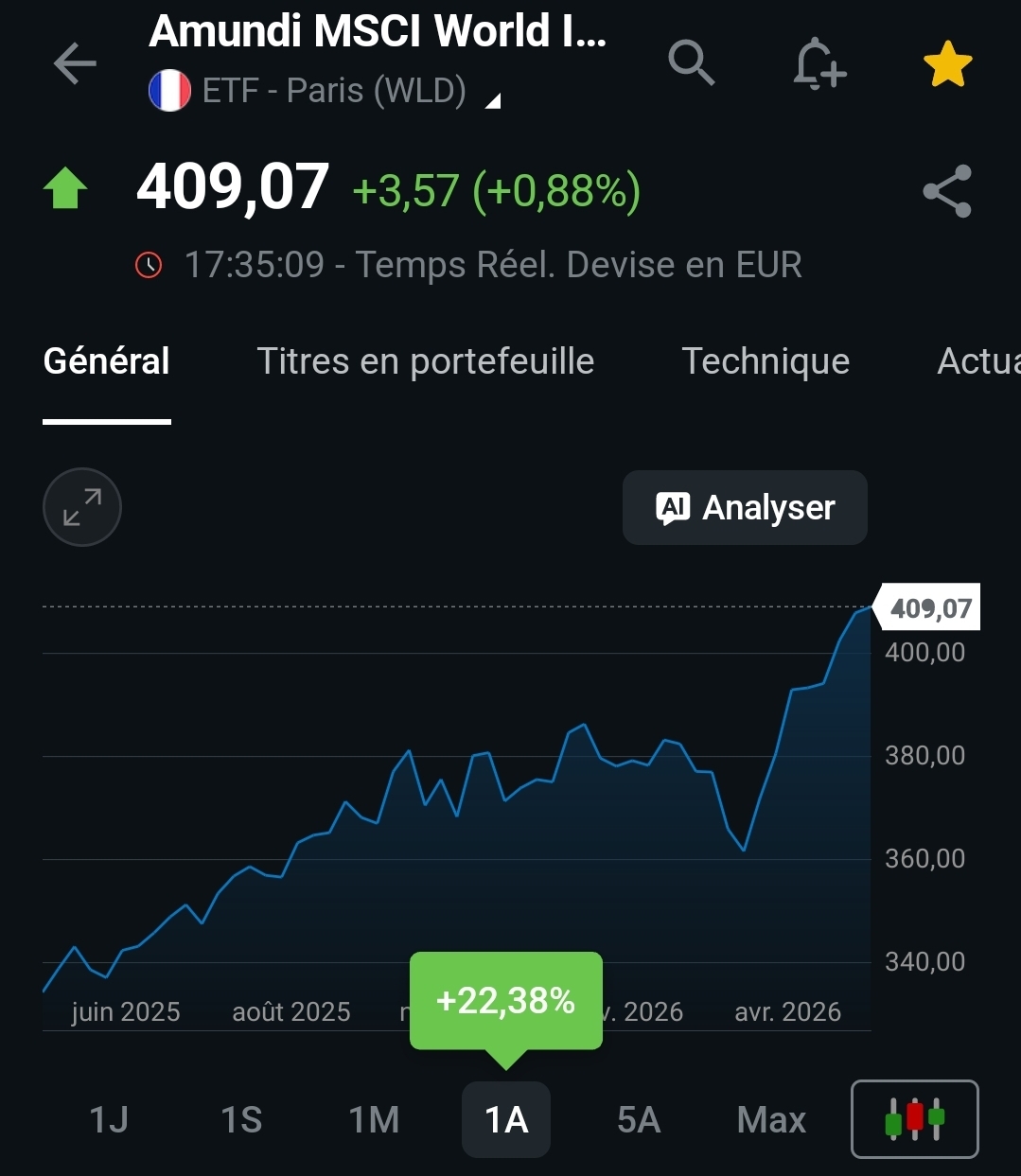The image size is (1021, 1176).
Task: Display the Max chart range
Action: [x=771, y=1120]
